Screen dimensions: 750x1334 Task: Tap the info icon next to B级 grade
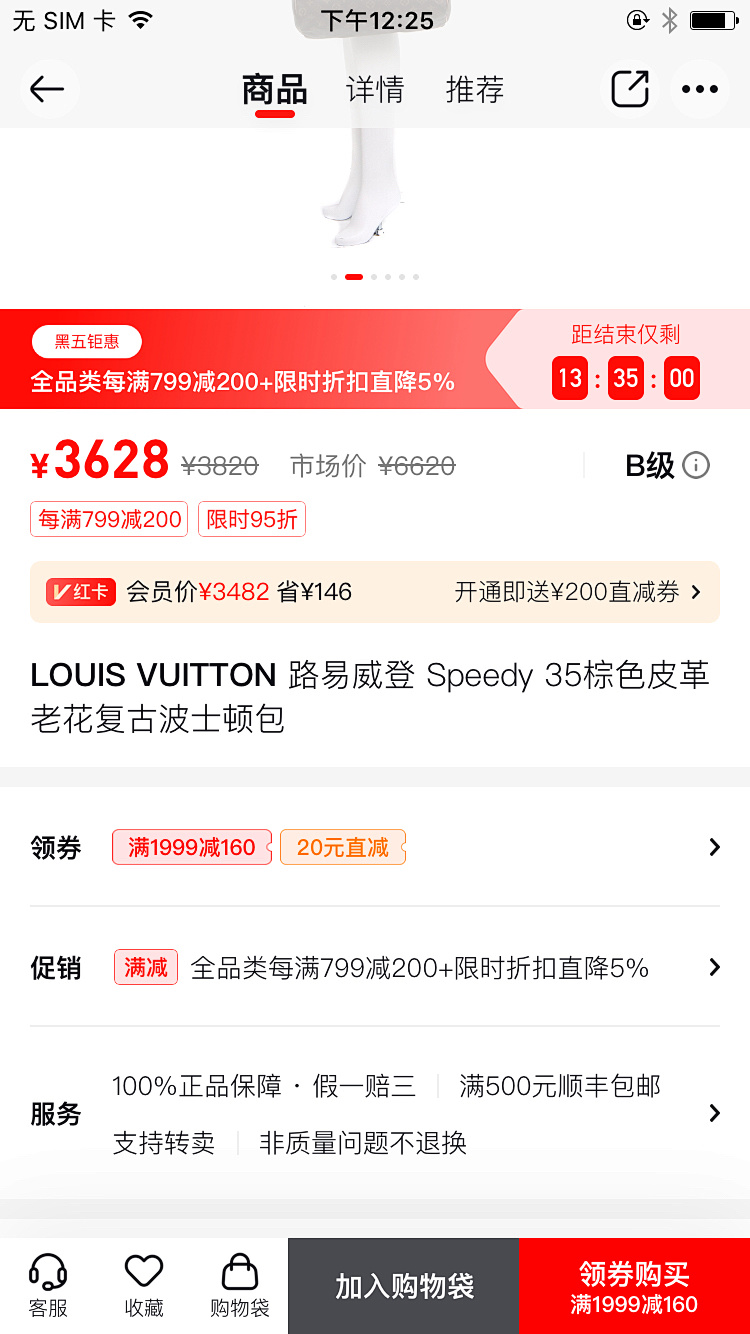pos(697,464)
